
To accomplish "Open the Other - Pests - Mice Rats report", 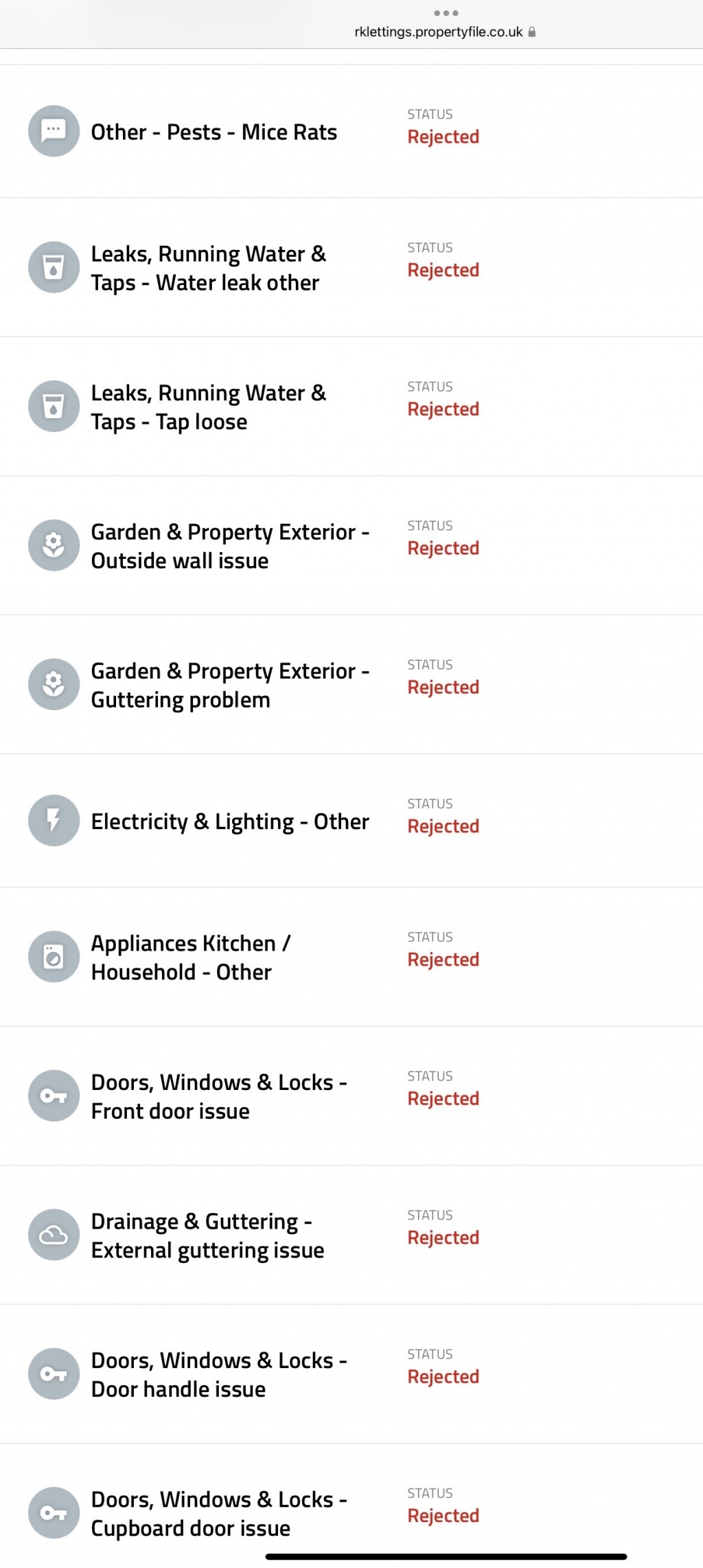I will click(214, 132).
